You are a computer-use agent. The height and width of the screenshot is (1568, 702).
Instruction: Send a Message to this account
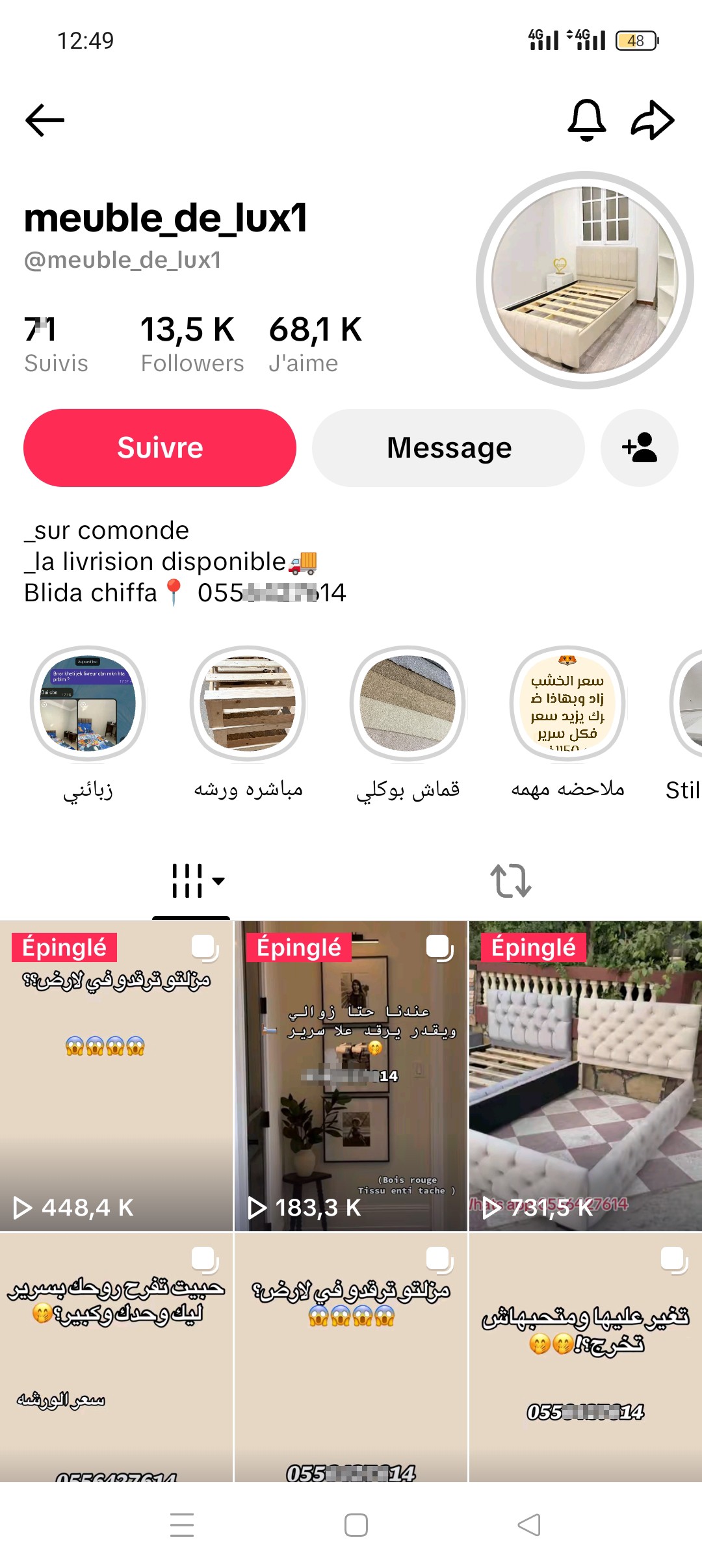tap(448, 448)
